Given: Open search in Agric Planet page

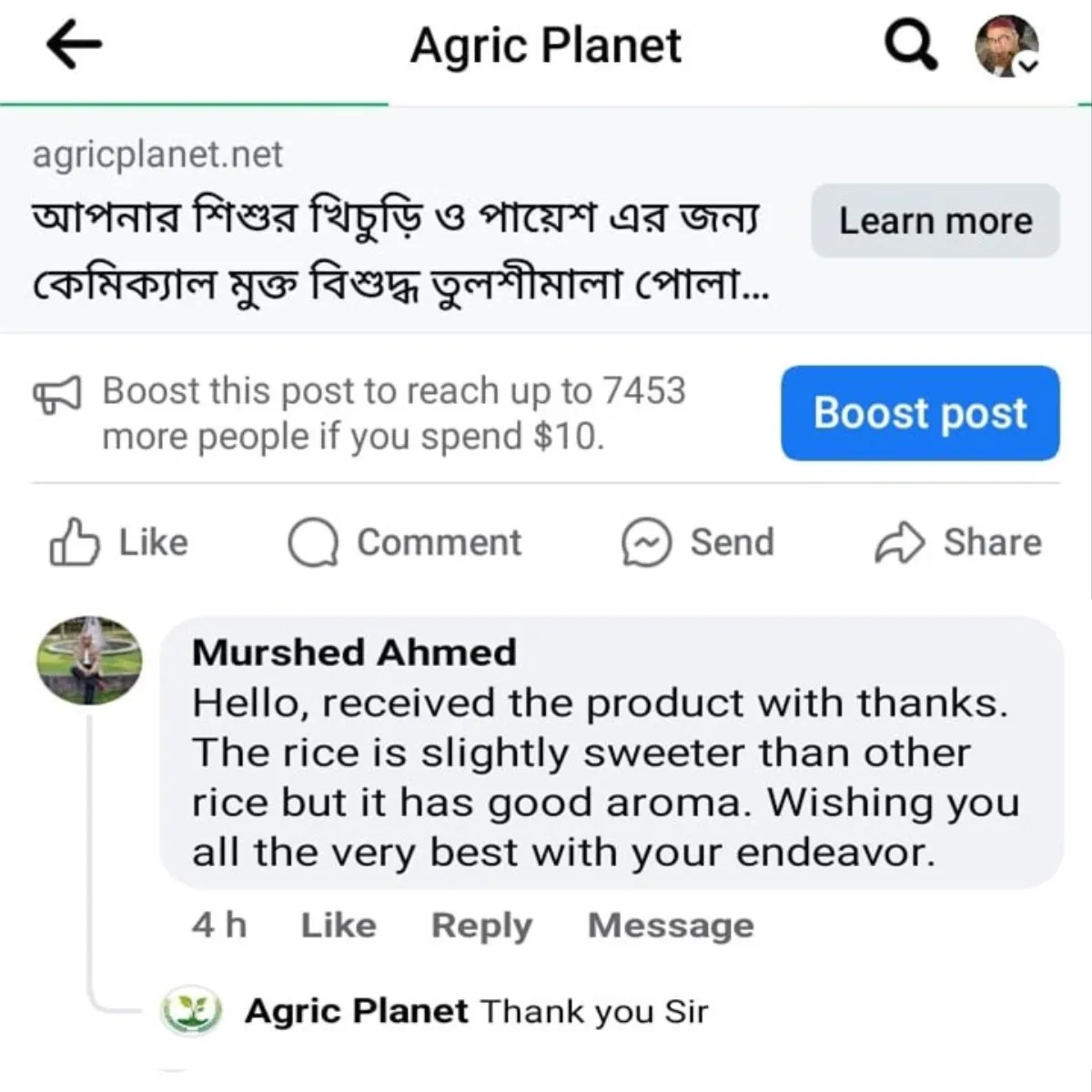Looking at the screenshot, I should (x=911, y=45).
